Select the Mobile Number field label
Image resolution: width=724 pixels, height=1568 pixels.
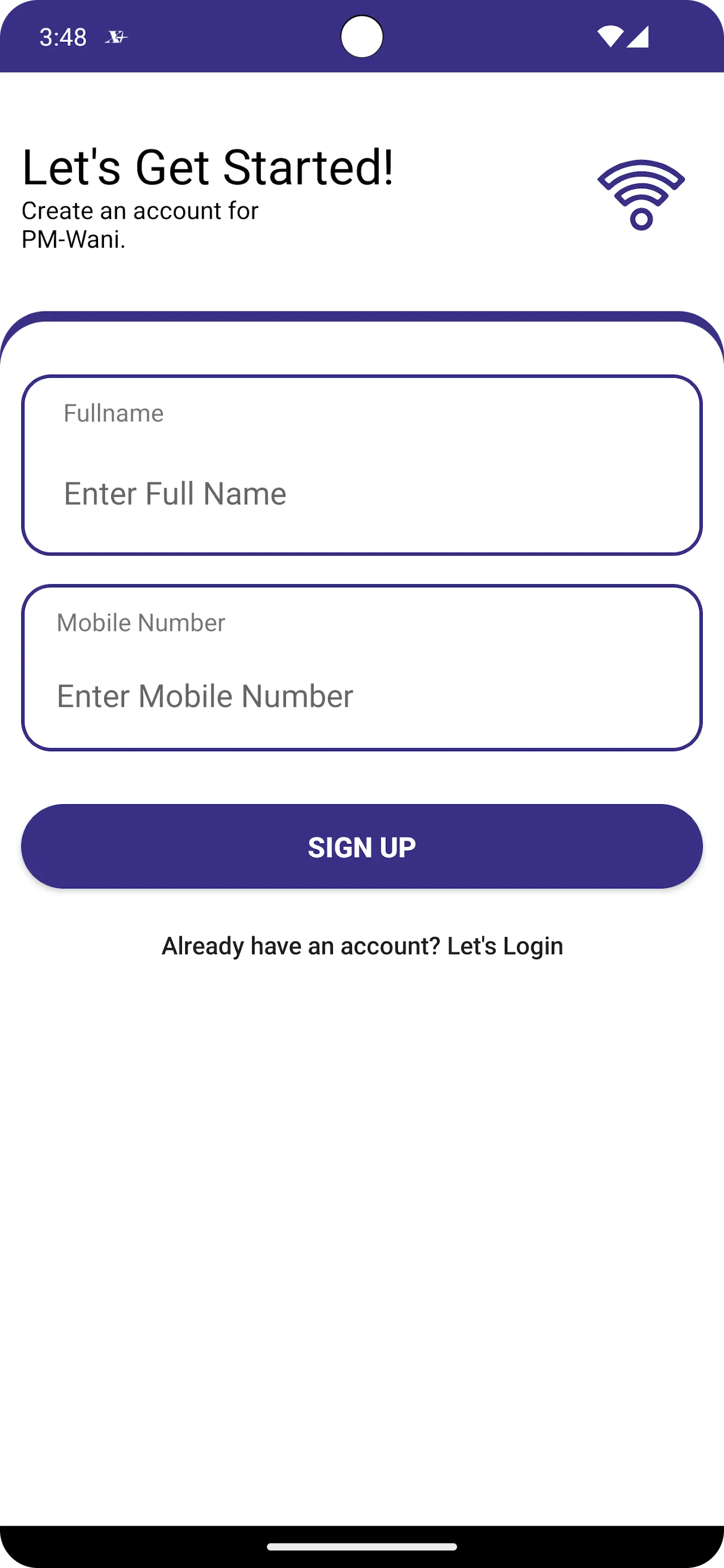click(x=140, y=622)
